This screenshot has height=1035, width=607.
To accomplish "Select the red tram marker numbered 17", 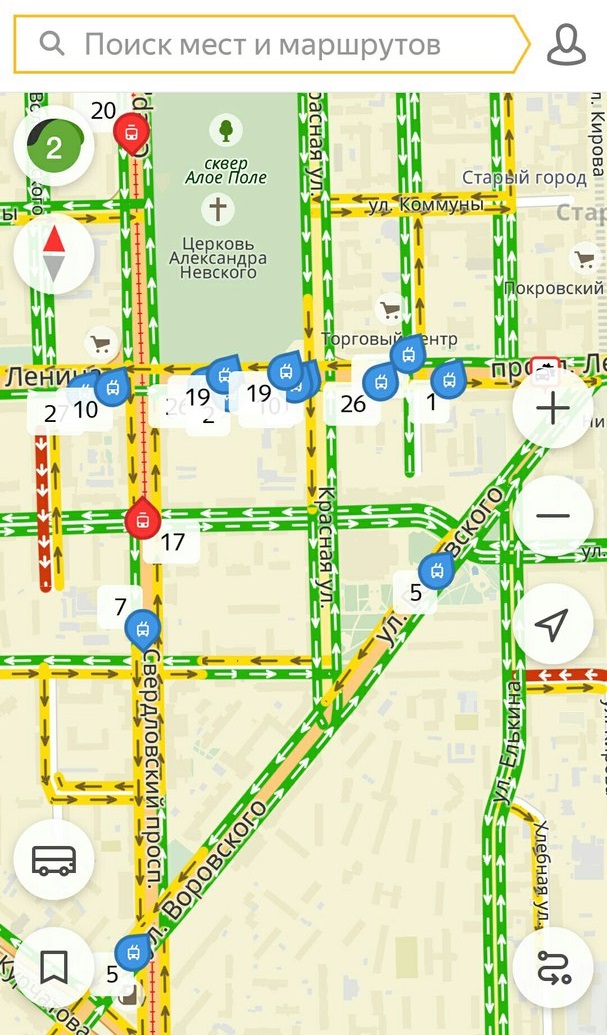I will (x=144, y=520).
